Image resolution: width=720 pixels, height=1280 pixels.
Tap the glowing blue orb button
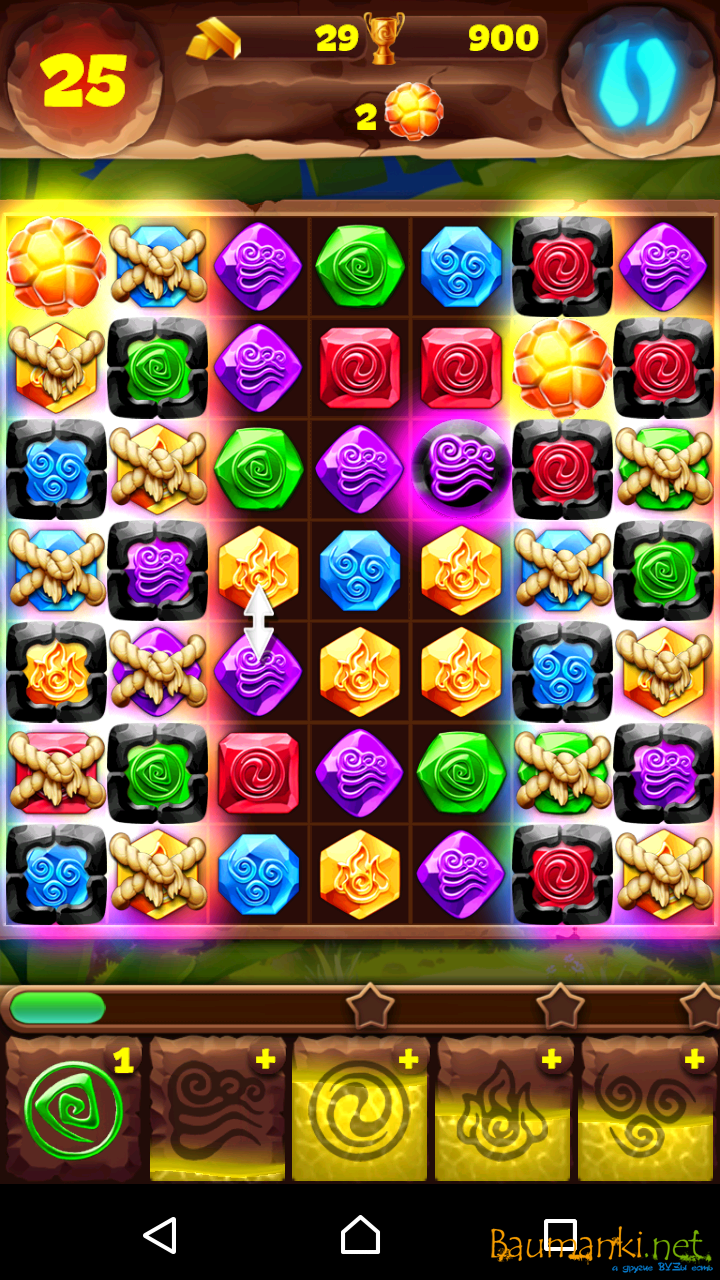[x=637, y=79]
